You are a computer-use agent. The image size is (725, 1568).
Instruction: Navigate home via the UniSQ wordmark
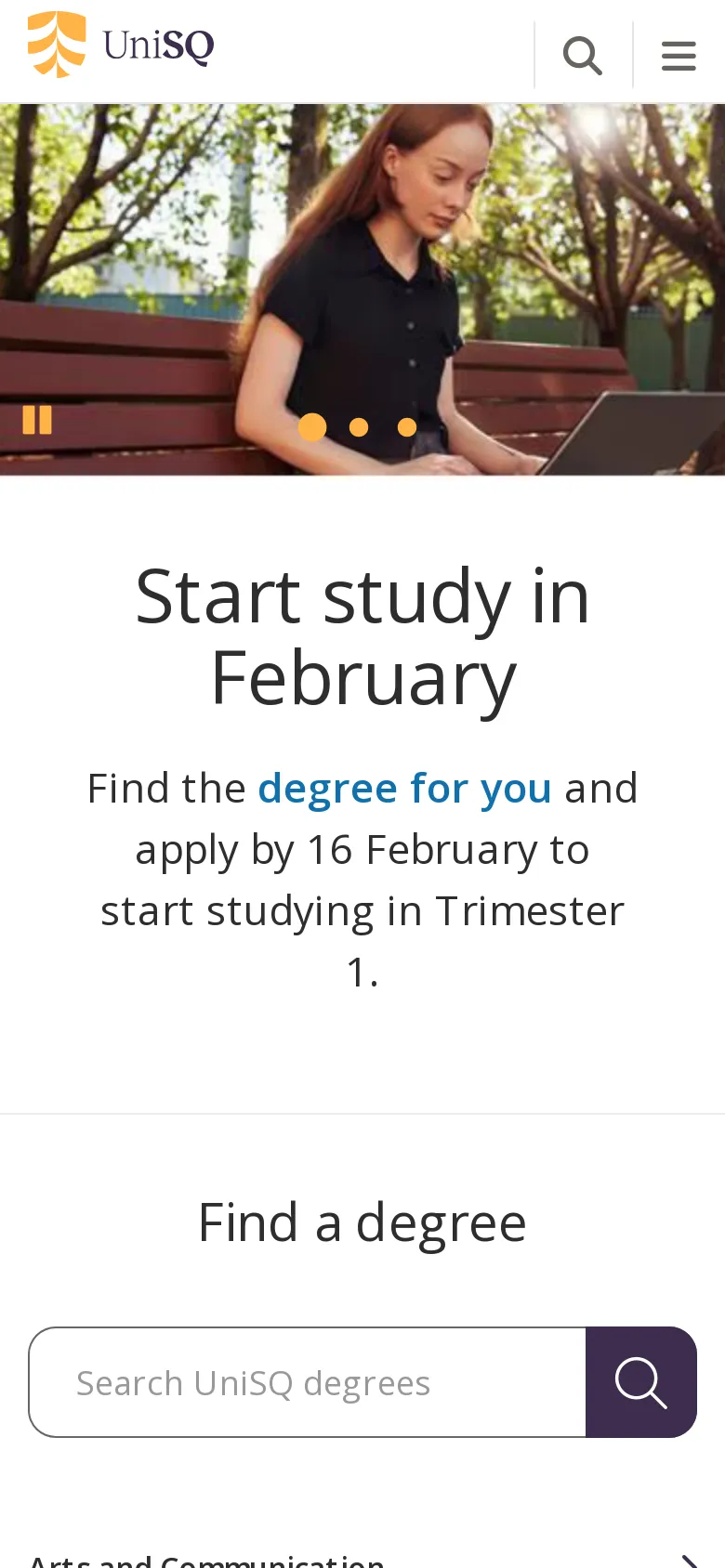158,43
